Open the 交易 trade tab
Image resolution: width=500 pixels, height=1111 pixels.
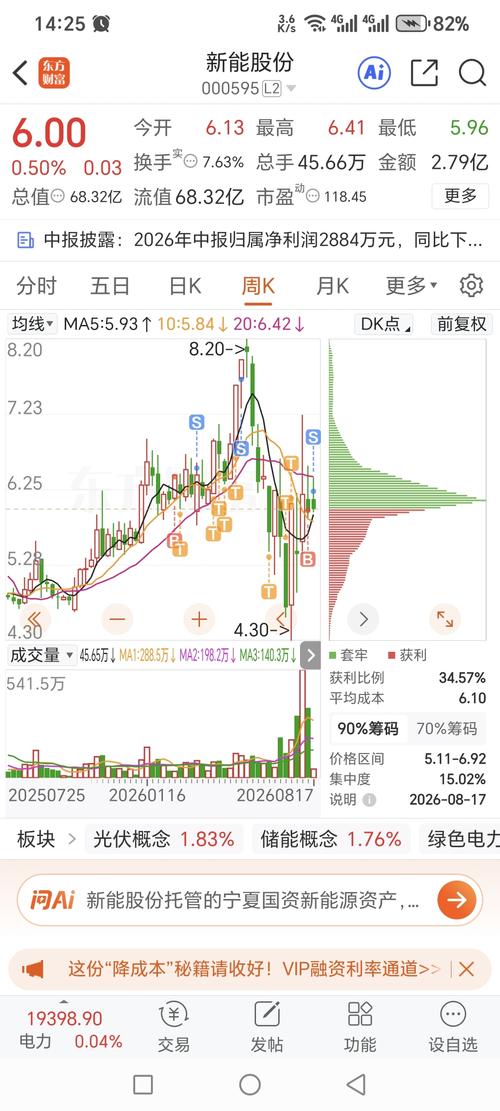click(174, 1027)
